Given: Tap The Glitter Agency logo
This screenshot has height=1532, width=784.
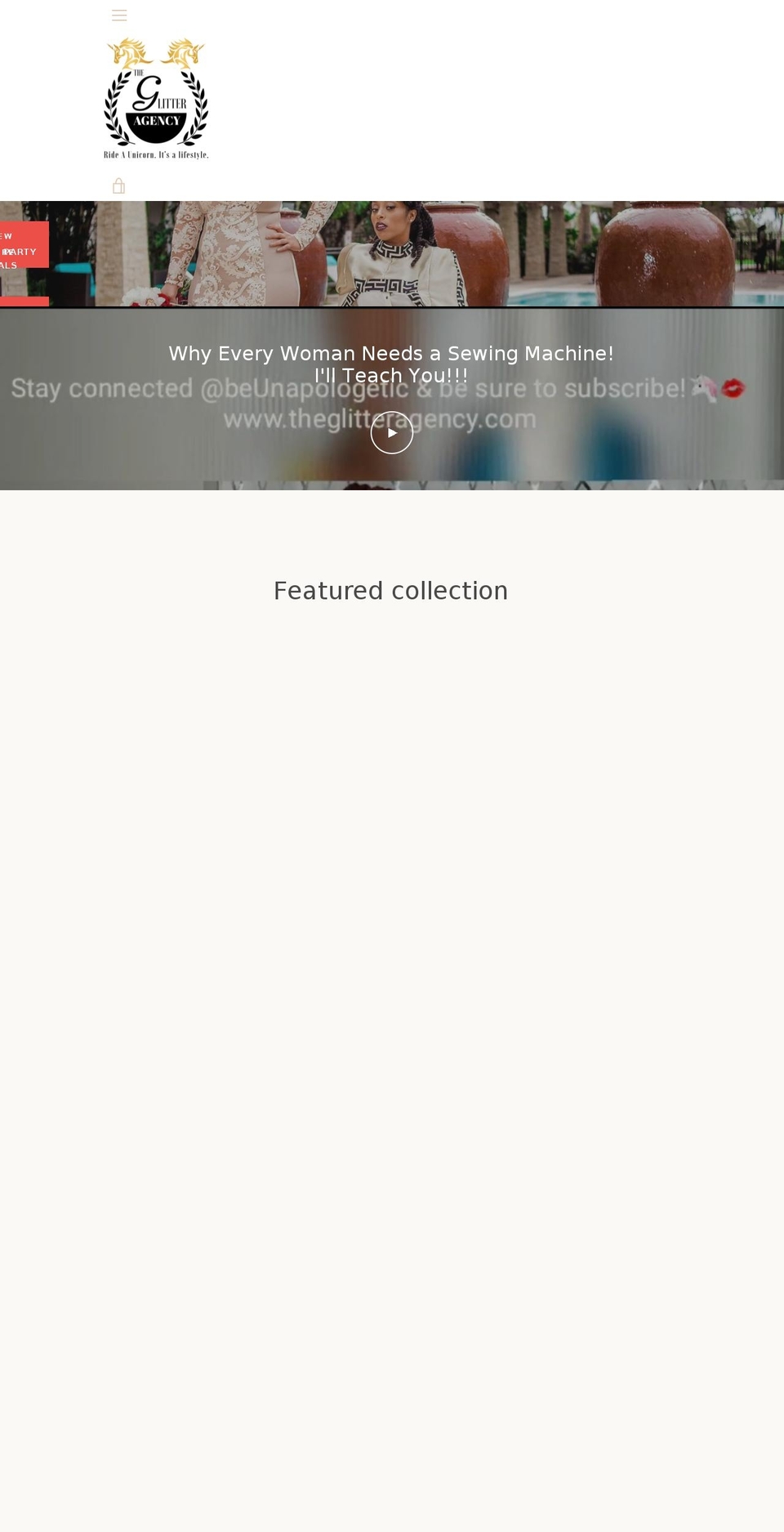Looking at the screenshot, I should 156,98.
